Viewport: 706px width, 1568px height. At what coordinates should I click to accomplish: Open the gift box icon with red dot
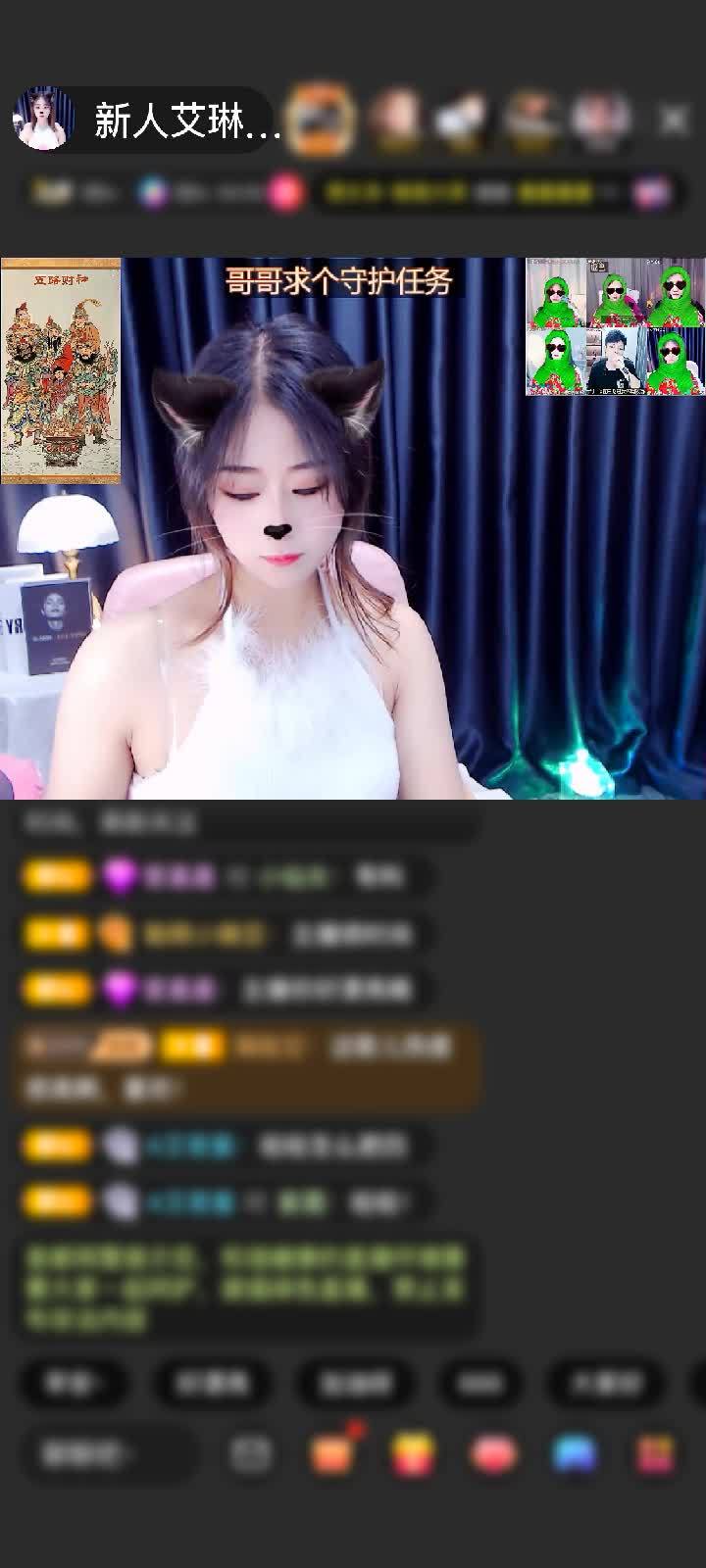click(x=333, y=1451)
